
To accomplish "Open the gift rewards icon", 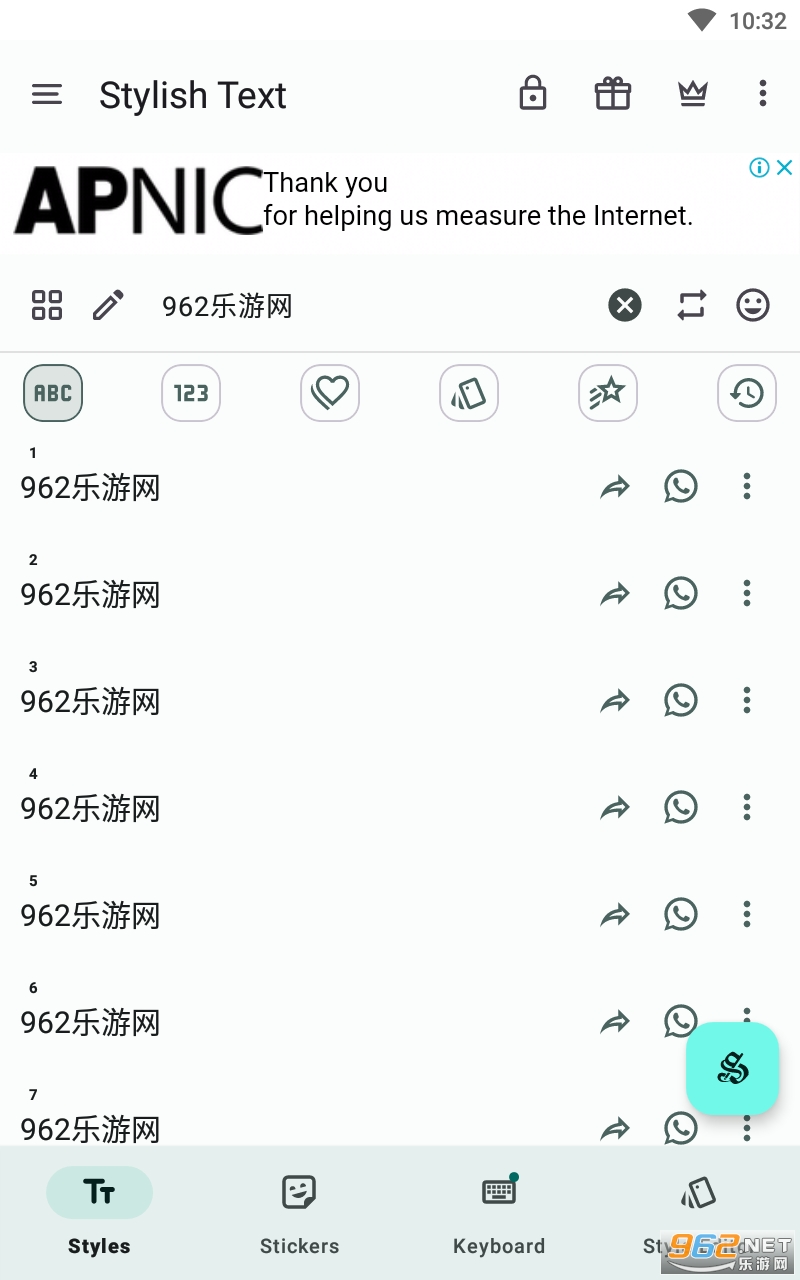I will (613, 94).
